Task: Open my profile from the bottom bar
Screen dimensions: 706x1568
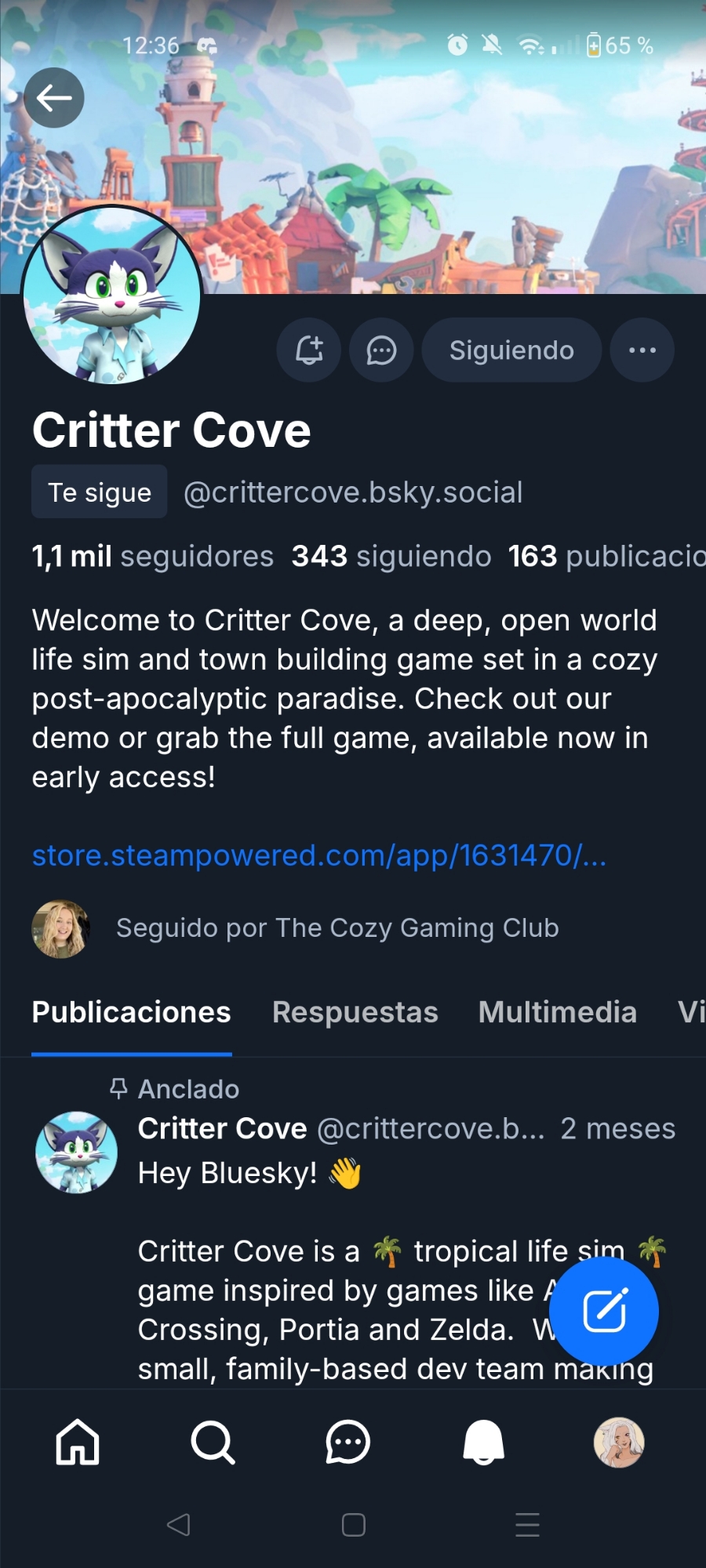Action: pyautogui.click(x=619, y=1443)
